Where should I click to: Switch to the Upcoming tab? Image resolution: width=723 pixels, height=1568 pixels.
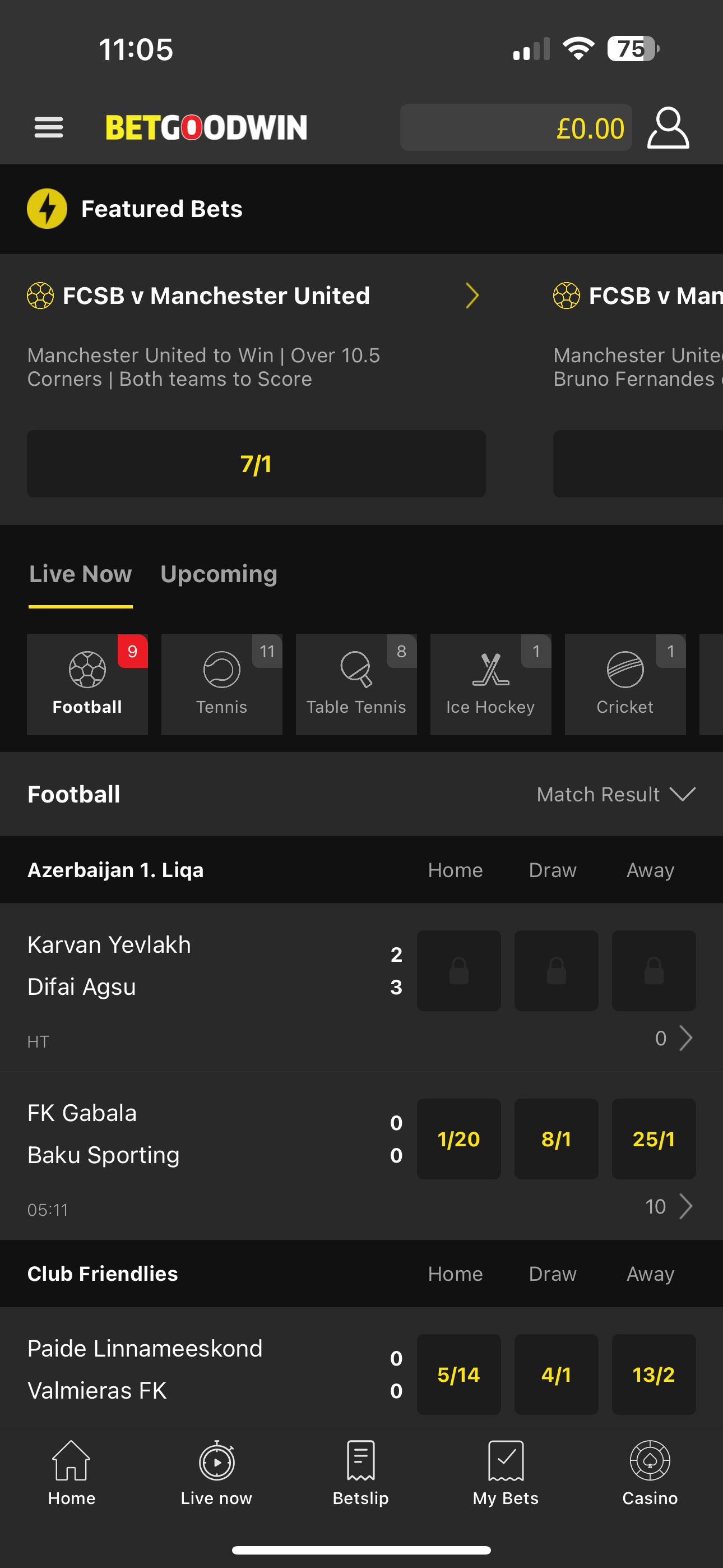(x=219, y=574)
